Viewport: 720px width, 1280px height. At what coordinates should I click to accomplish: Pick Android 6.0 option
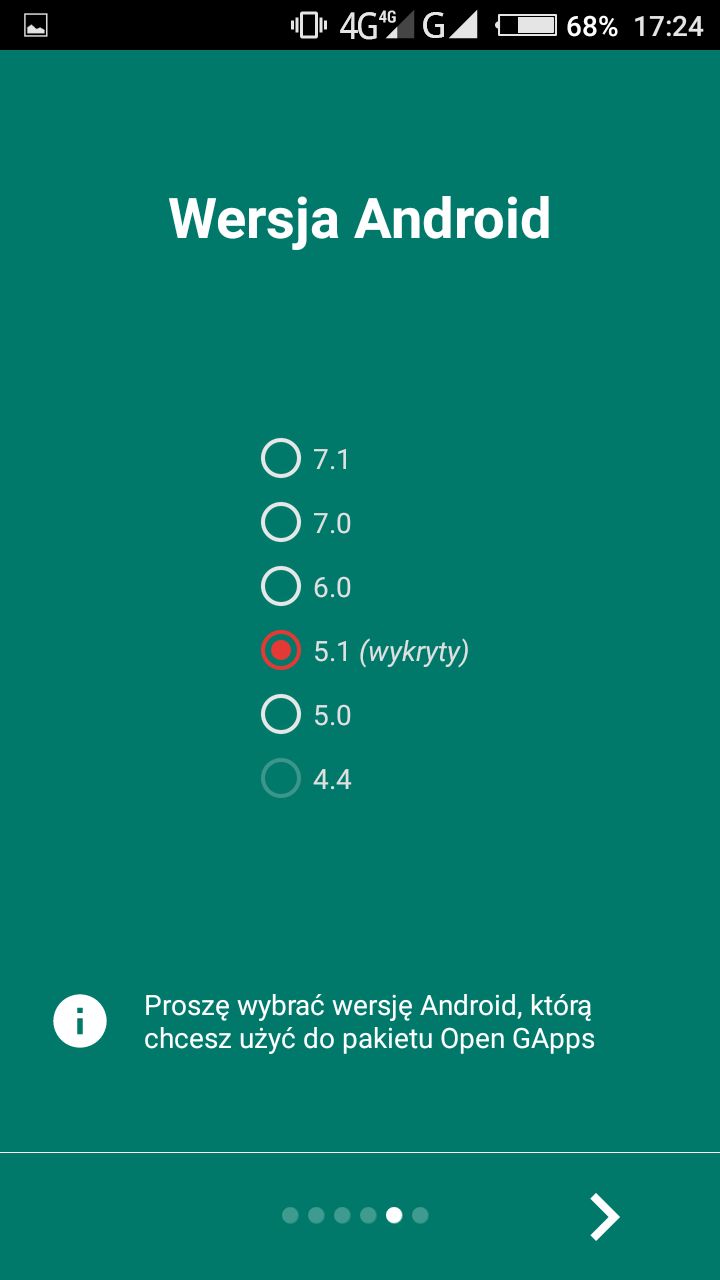306,587
